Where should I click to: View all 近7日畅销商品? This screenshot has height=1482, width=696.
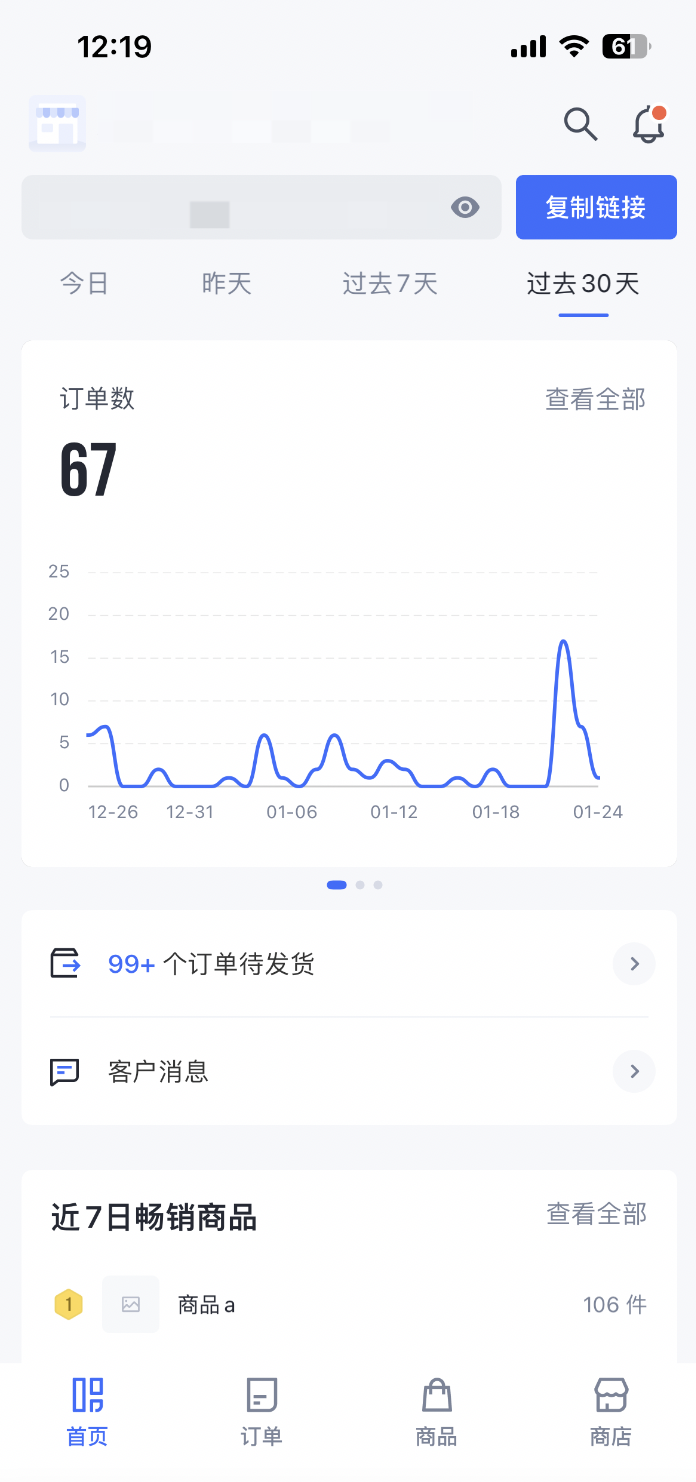(x=596, y=1214)
